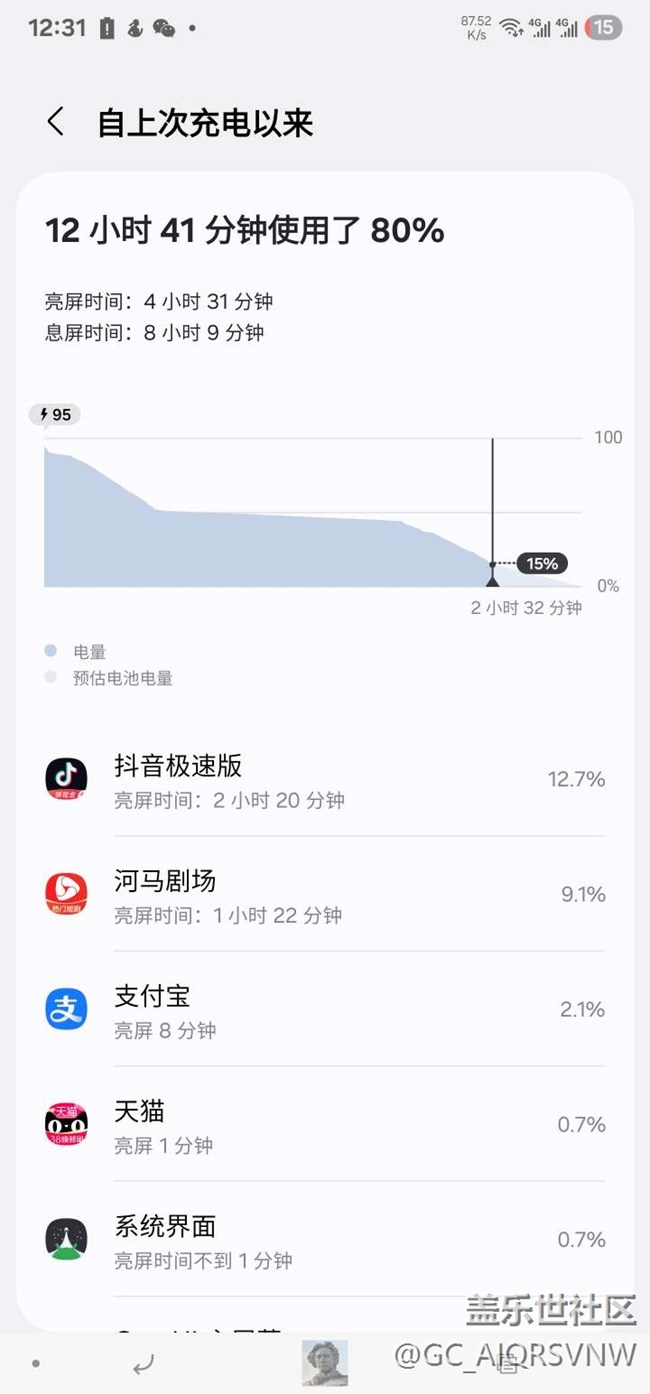Viewport: 650px width, 1394px height.
Task: Open battery usage details for 抖音极速版
Action: 325,781
